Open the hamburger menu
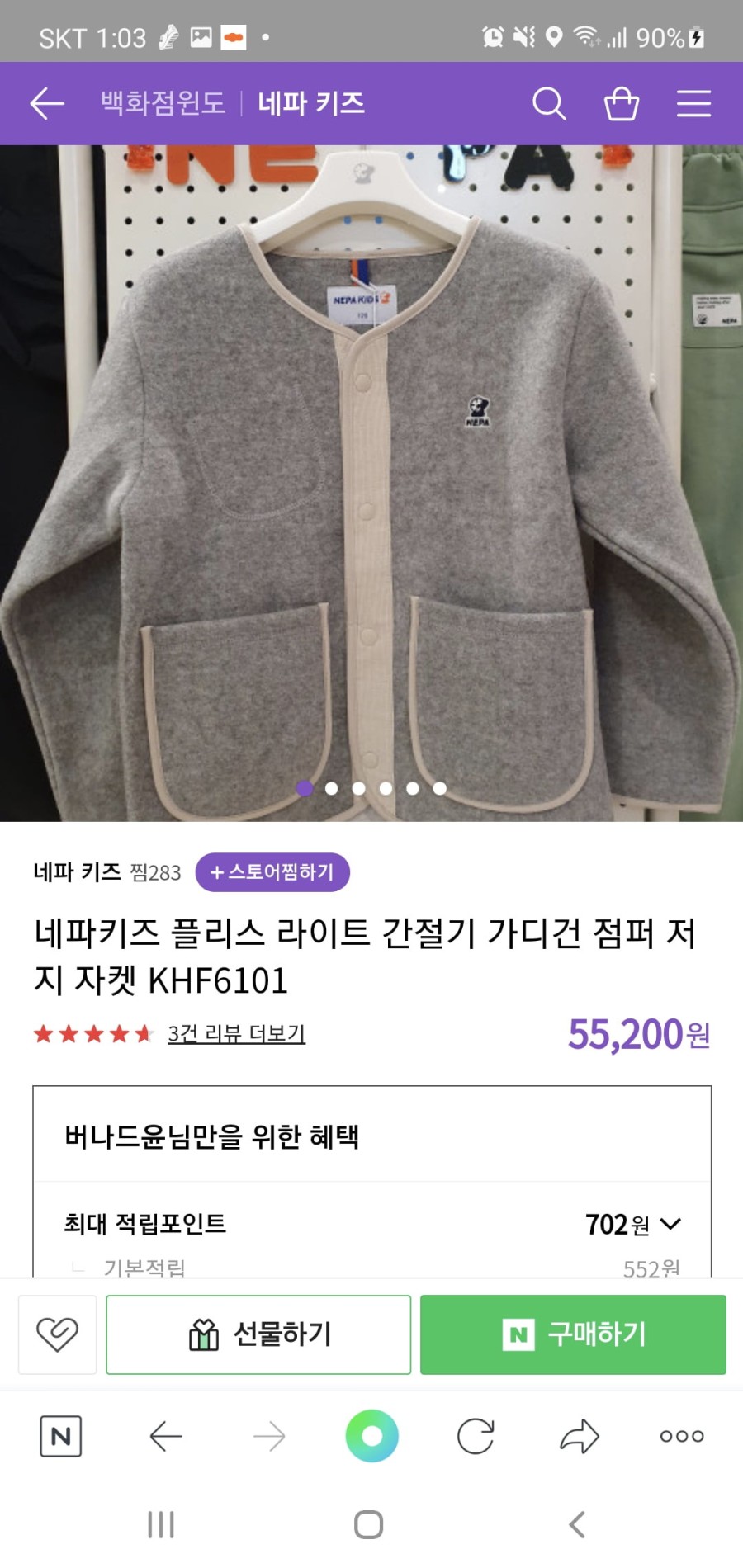 [x=693, y=104]
